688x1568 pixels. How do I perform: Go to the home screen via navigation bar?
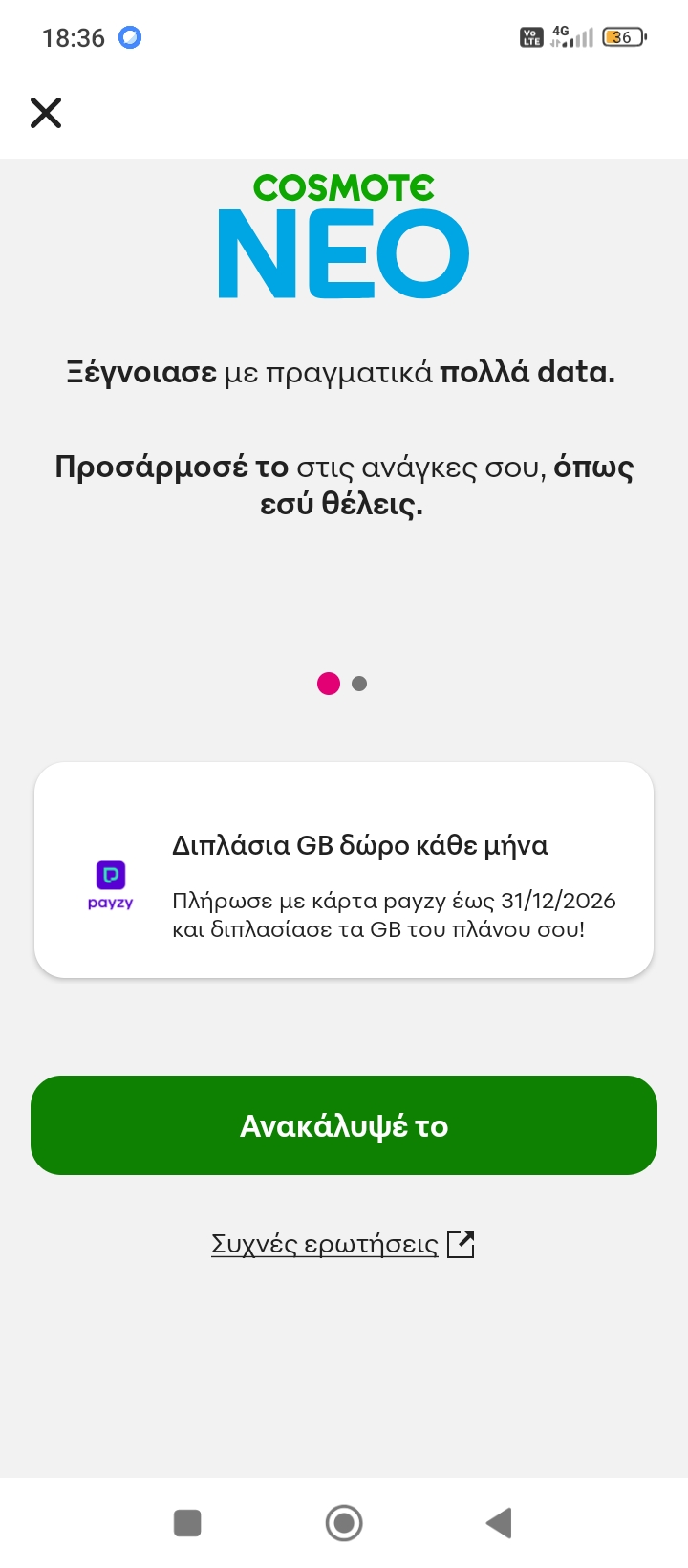pyautogui.click(x=344, y=1522)
